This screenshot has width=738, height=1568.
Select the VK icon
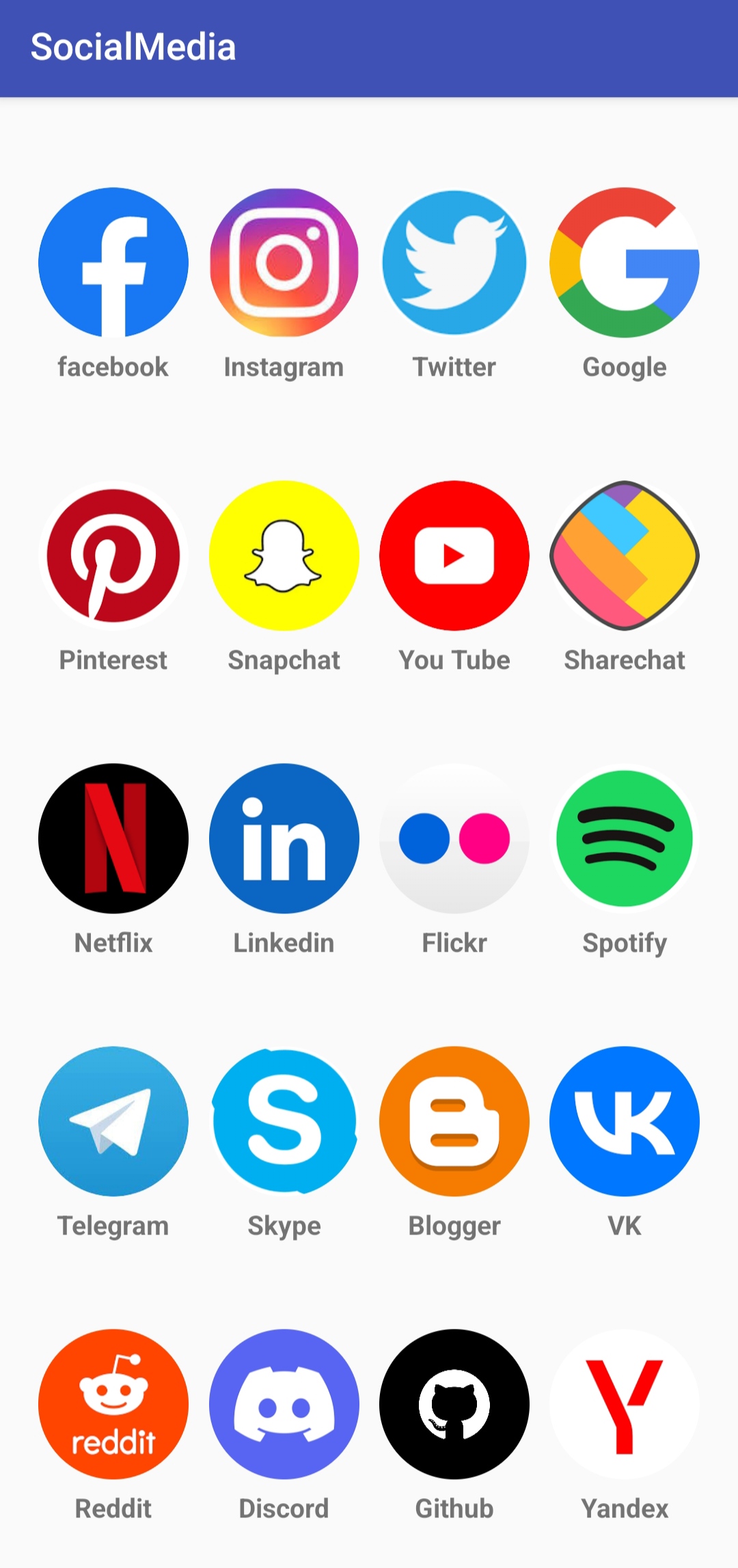624,1120
